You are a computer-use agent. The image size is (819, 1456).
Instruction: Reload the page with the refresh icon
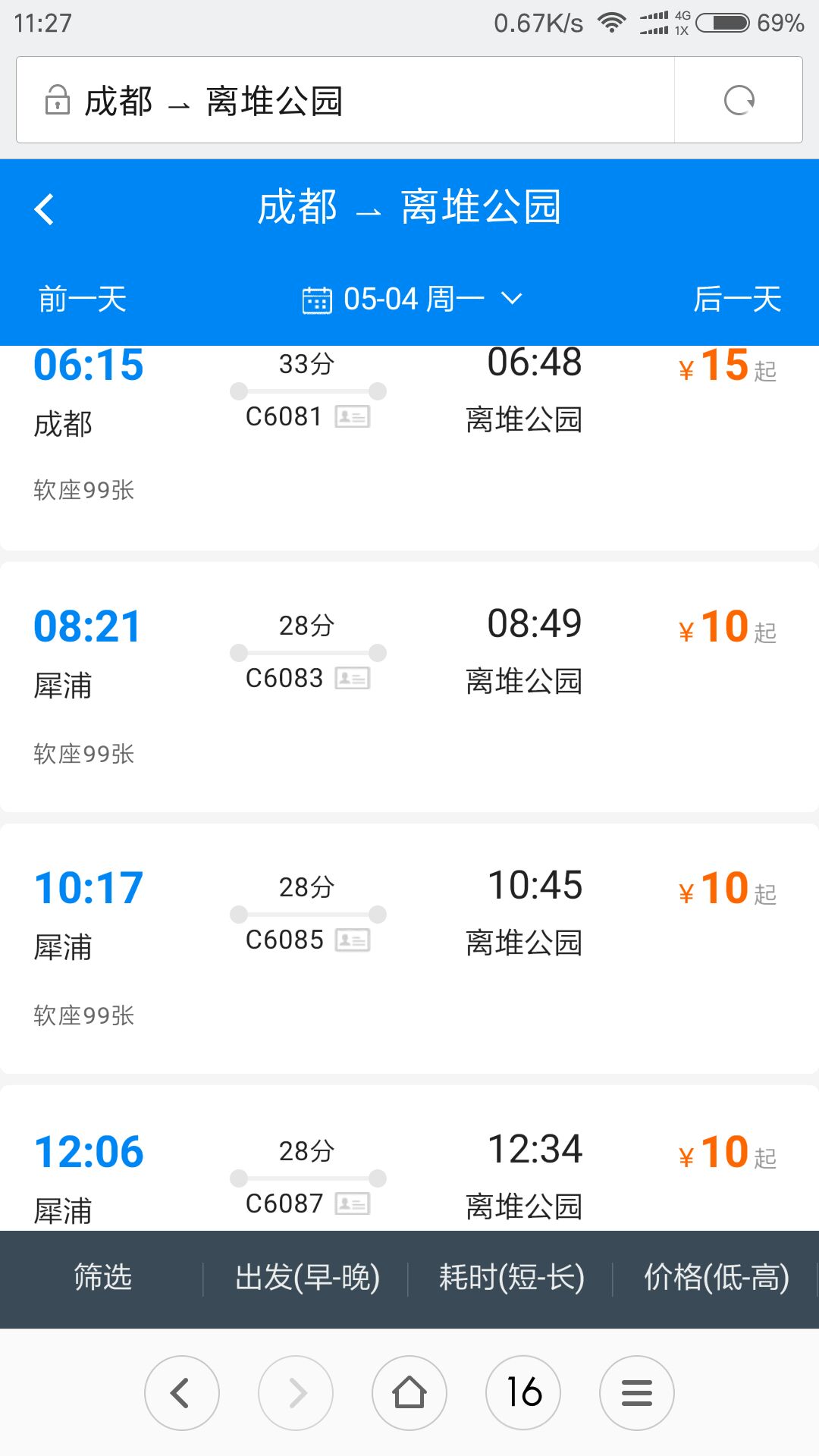click(x=739, y=100)
